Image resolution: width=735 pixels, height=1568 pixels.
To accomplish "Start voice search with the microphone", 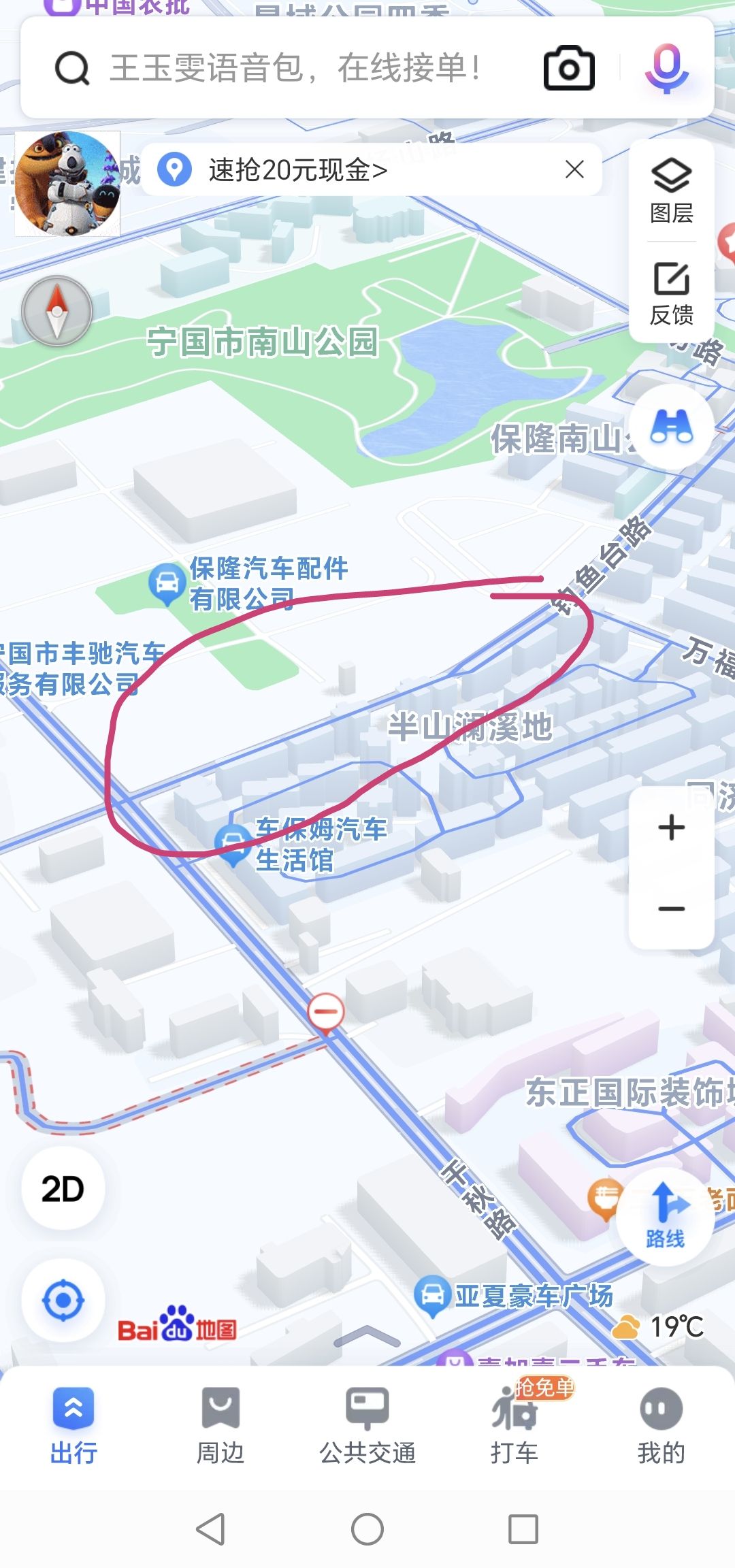I will click(x=666, y=68).
